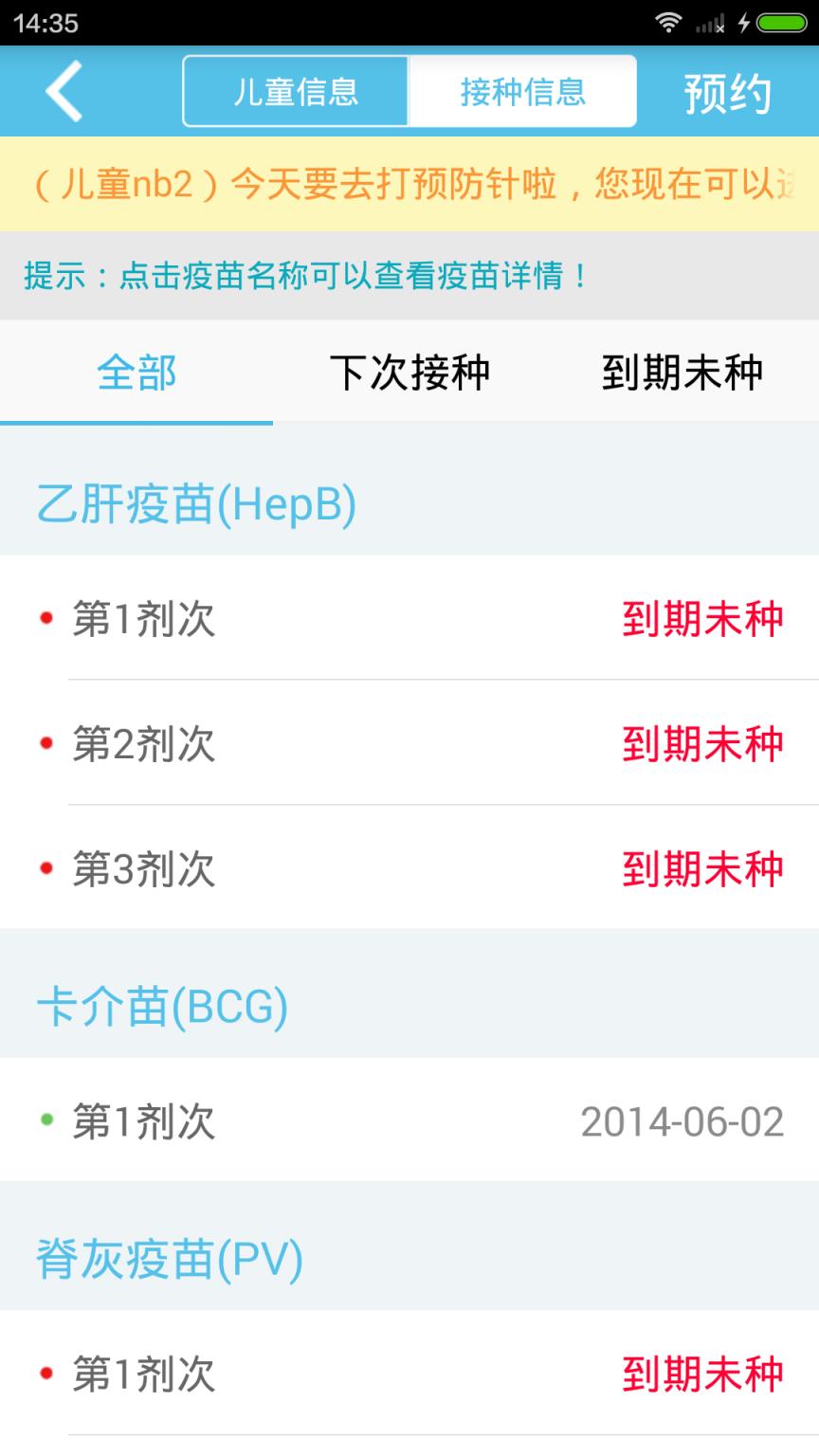Screen dimensions: 819x1456
Task: Open the 预约 appointment page
Action: [728, 91]
